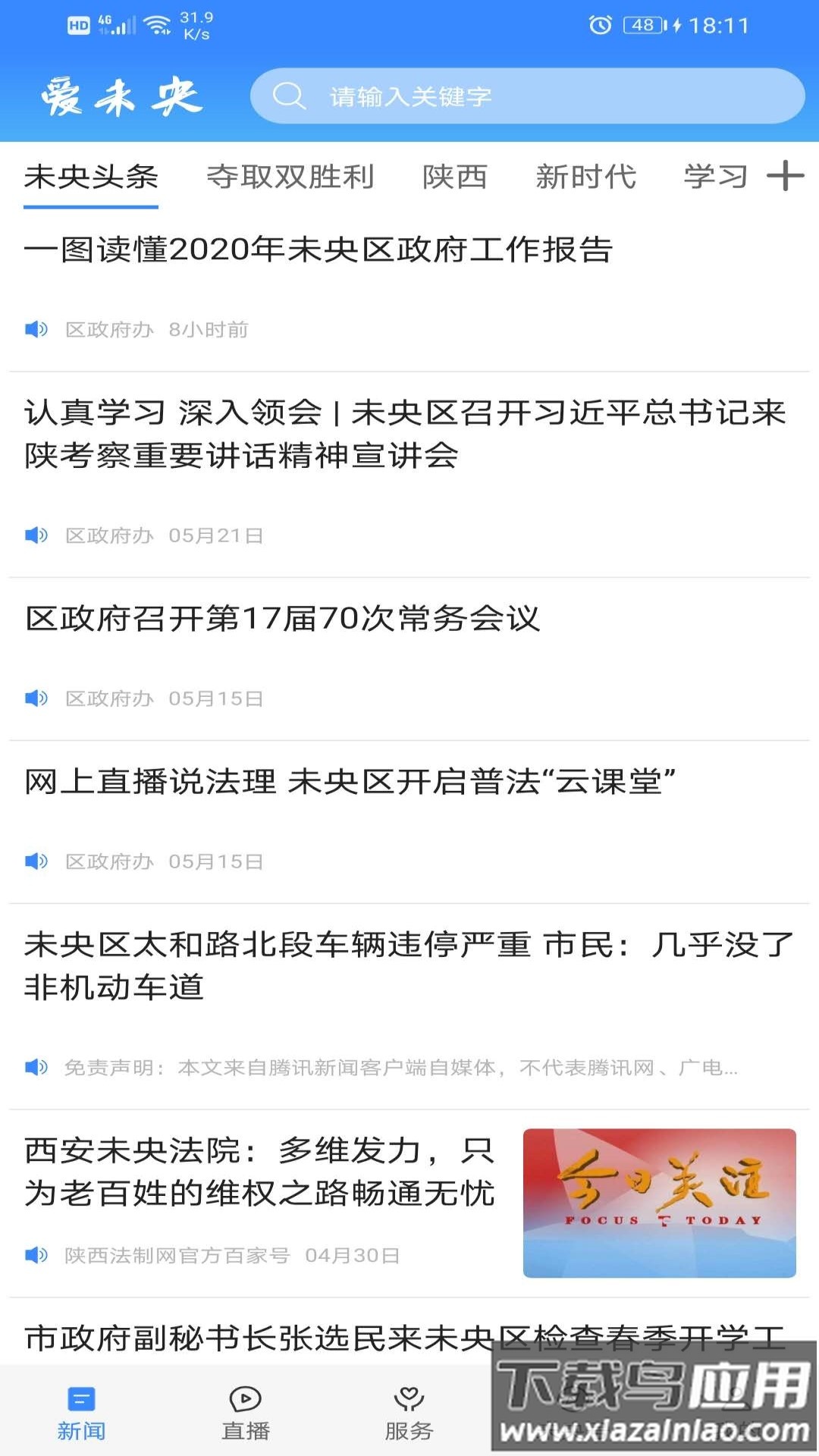Screen dimensions: 819x1456
Task: Tap the keyword search input field
Action: [x=493, y=96]
